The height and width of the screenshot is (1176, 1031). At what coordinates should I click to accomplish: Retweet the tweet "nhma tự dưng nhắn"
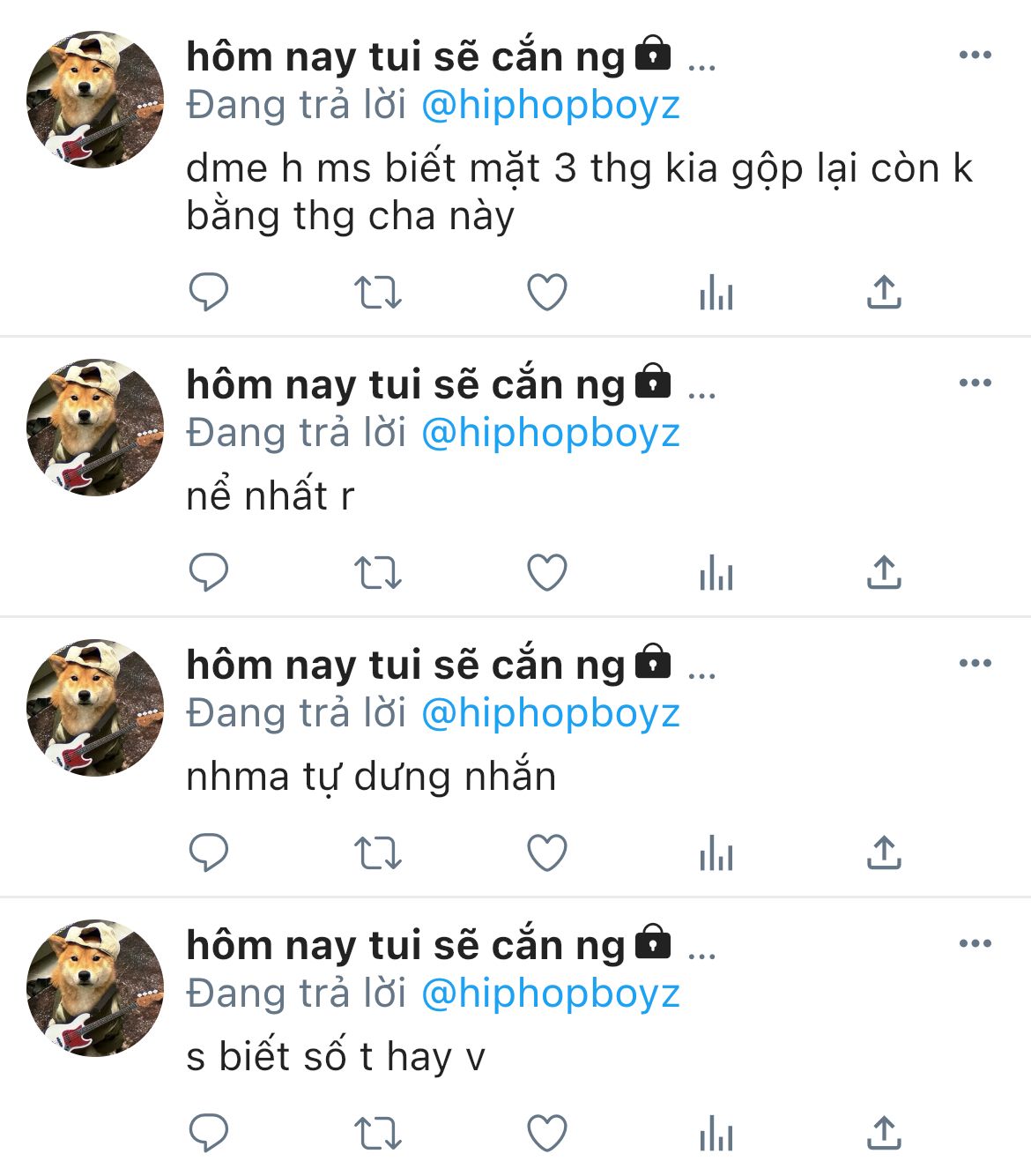[x=377, y=853]
